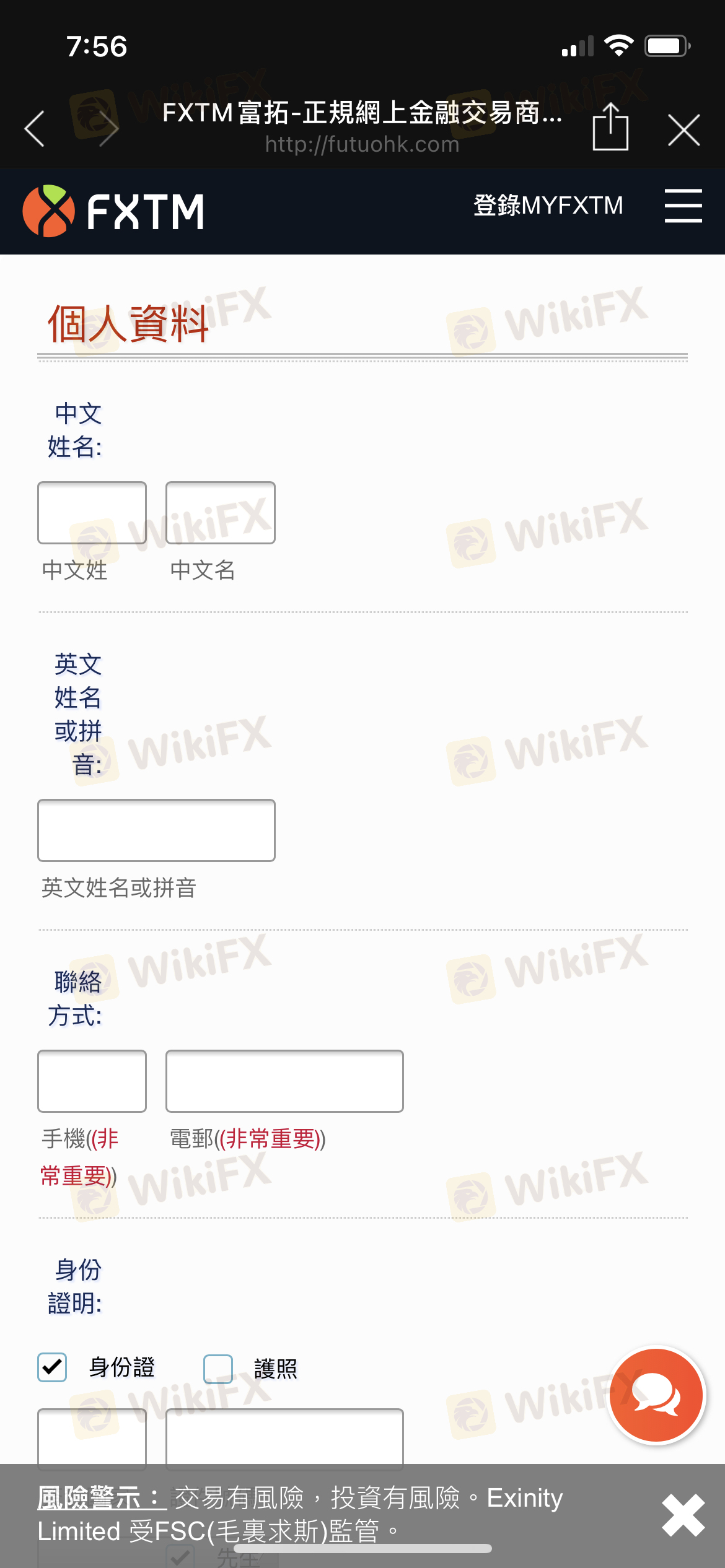Share this web page
The image size is (725, 1568).
click(x=610, y=127)
